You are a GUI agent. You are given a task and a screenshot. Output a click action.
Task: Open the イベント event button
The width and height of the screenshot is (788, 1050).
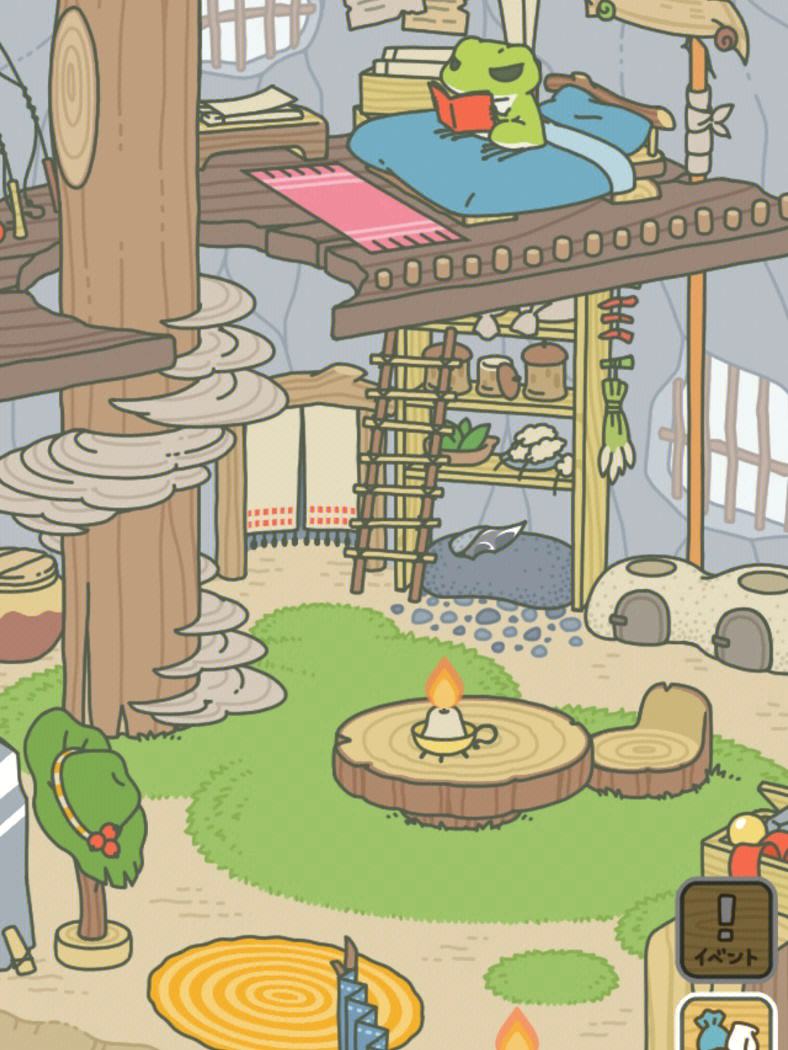726,929
